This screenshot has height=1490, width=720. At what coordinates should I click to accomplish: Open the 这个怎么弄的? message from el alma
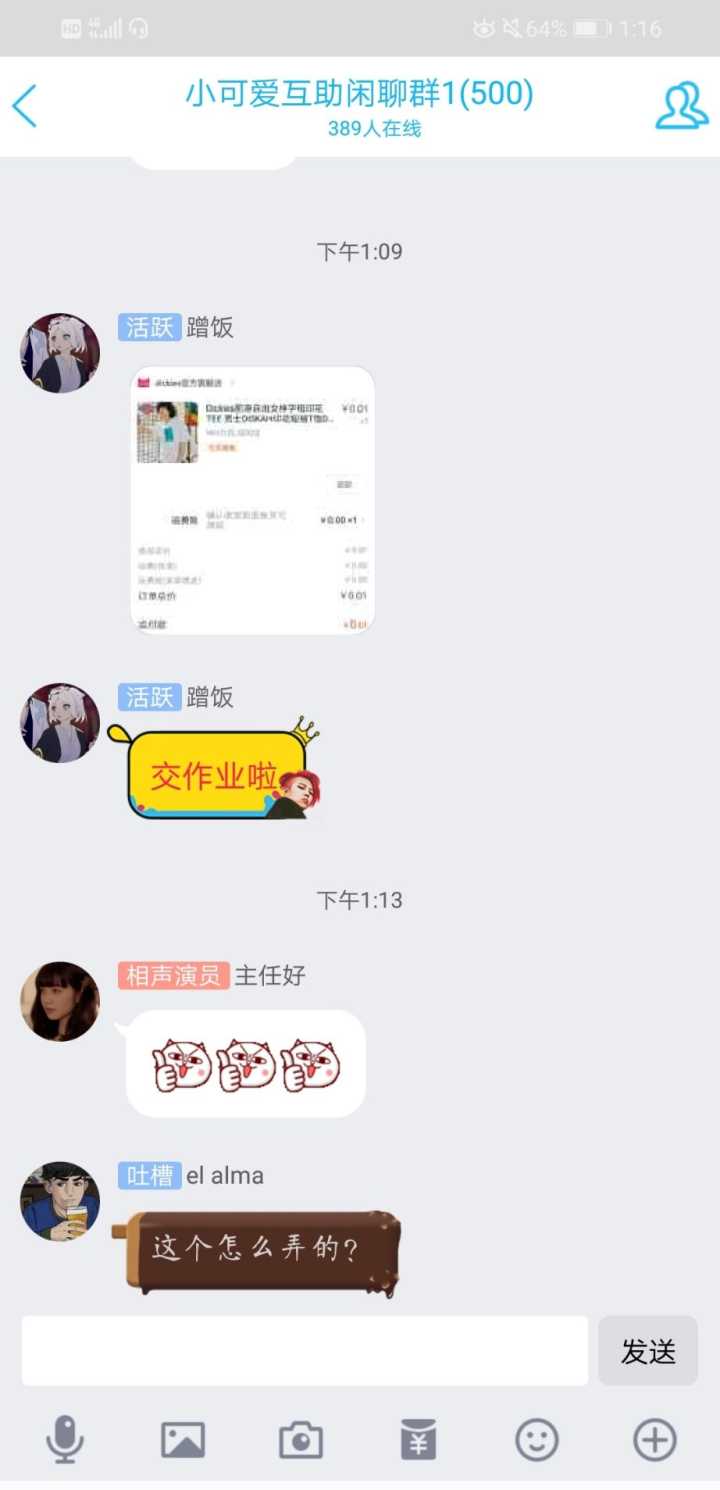point(258,1250)
